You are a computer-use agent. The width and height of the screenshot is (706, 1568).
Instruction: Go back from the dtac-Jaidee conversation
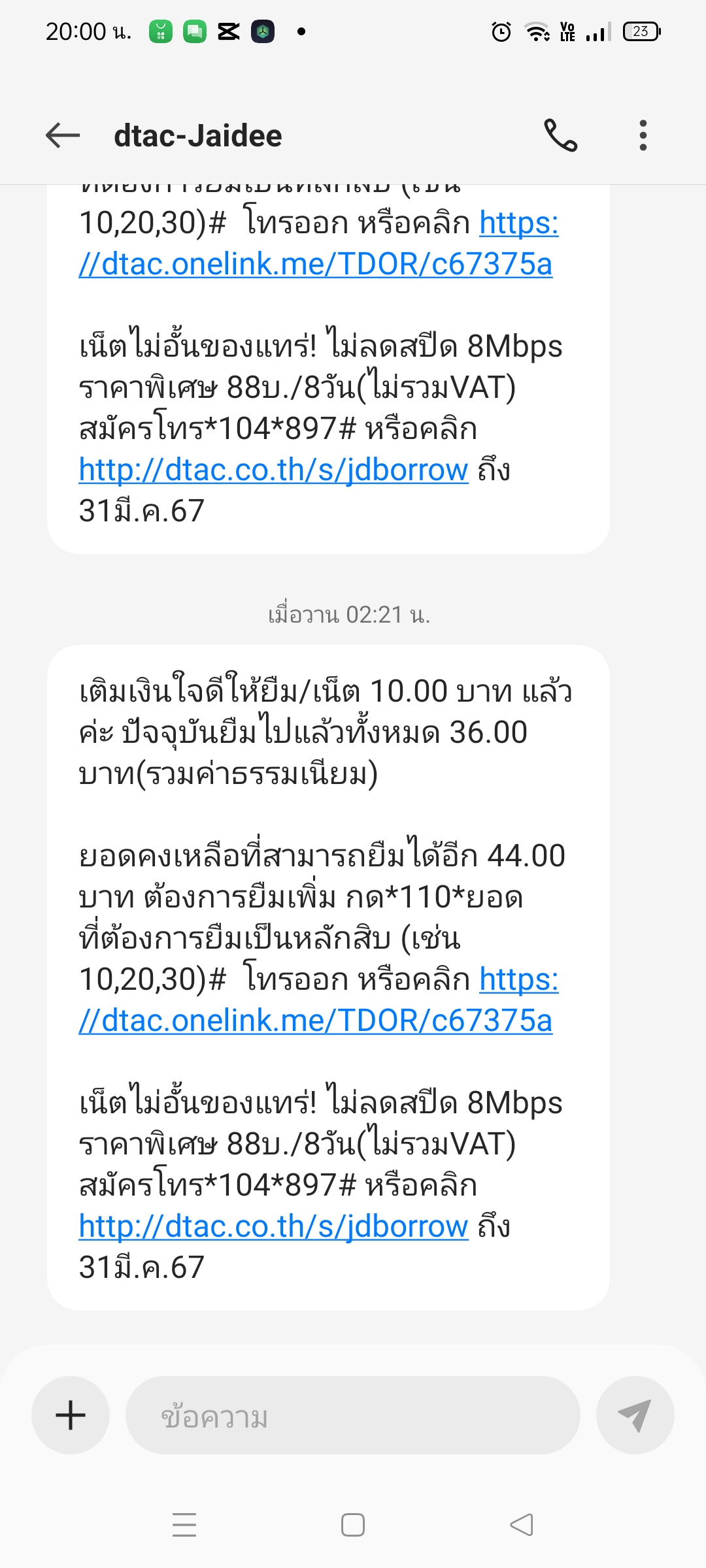[63, 136]
